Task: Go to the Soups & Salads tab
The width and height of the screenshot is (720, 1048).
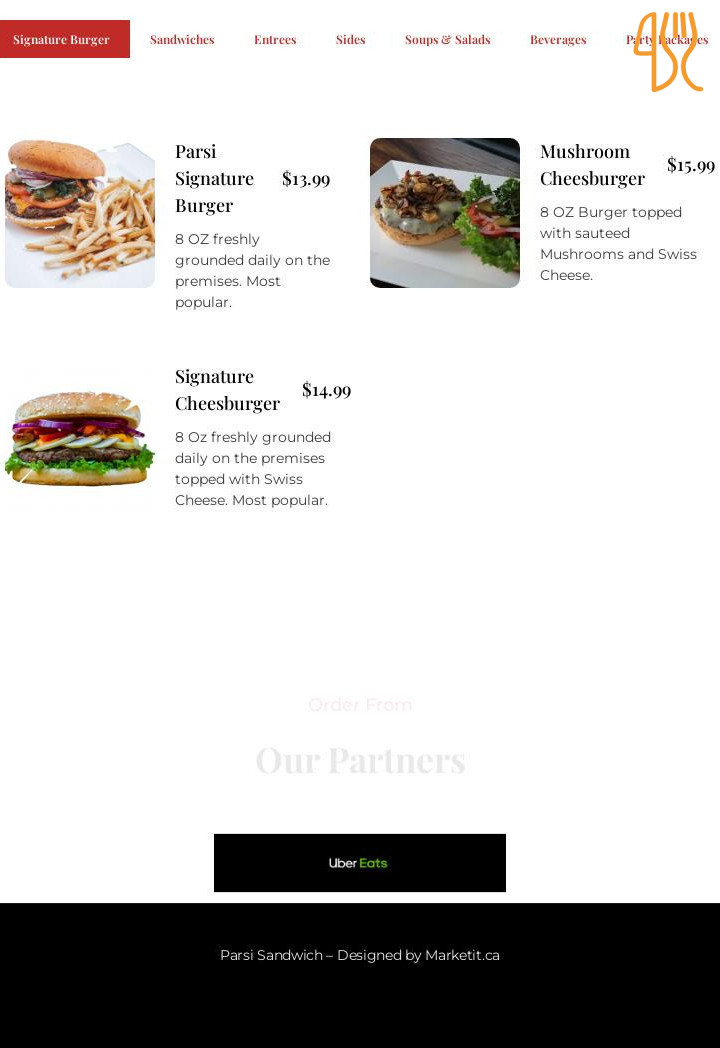Action: coord(447,40)
